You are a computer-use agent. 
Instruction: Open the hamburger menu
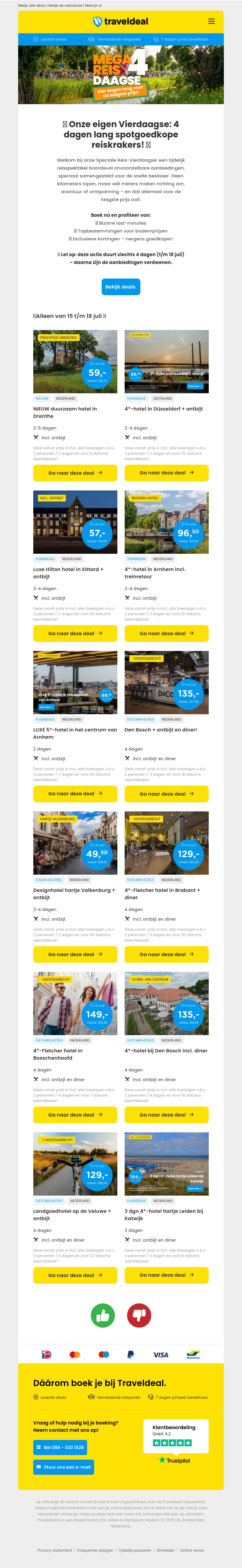211,21
